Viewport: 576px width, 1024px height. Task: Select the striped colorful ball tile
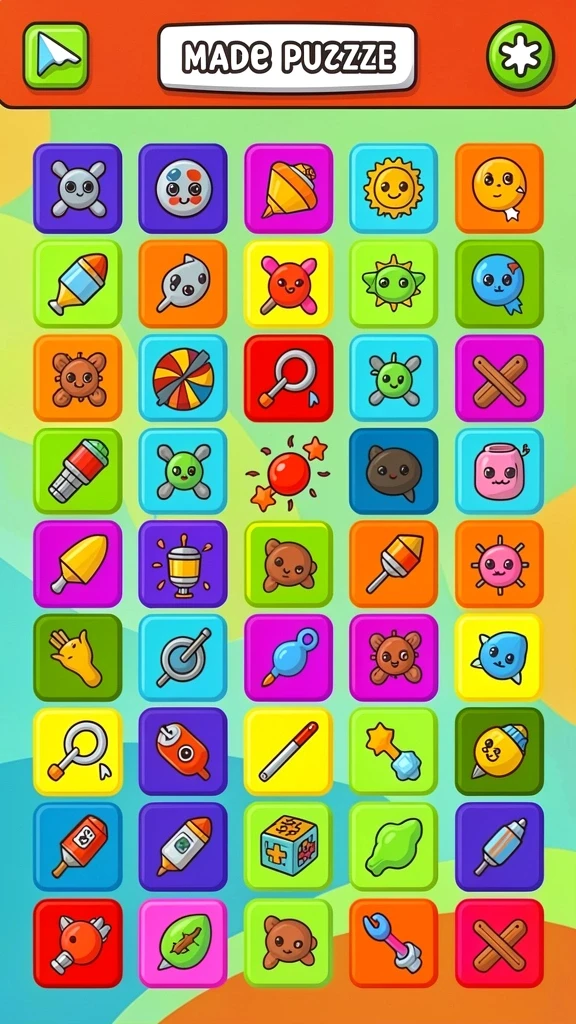183,378
